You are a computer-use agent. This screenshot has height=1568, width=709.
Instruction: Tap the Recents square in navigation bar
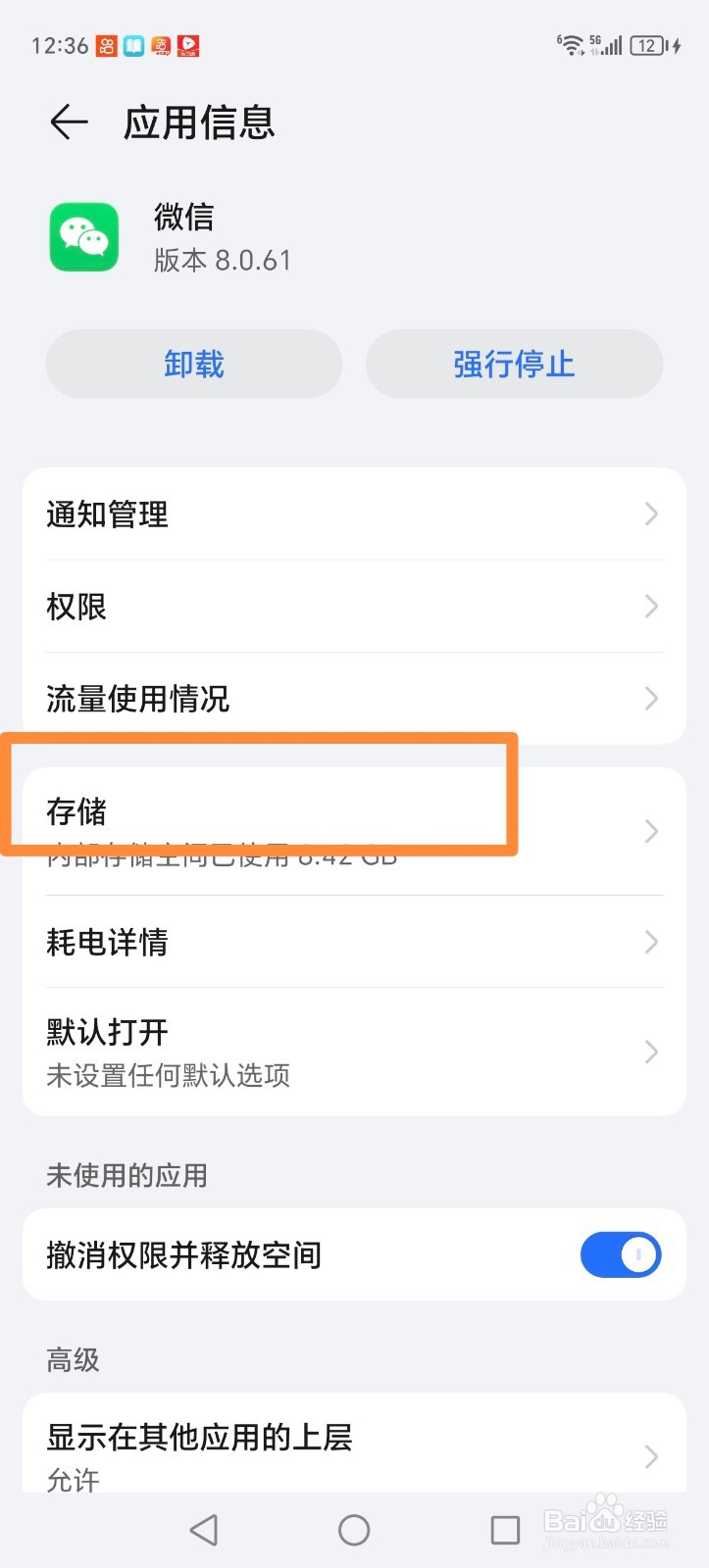pyautogui.click(x=503, y=1528)
